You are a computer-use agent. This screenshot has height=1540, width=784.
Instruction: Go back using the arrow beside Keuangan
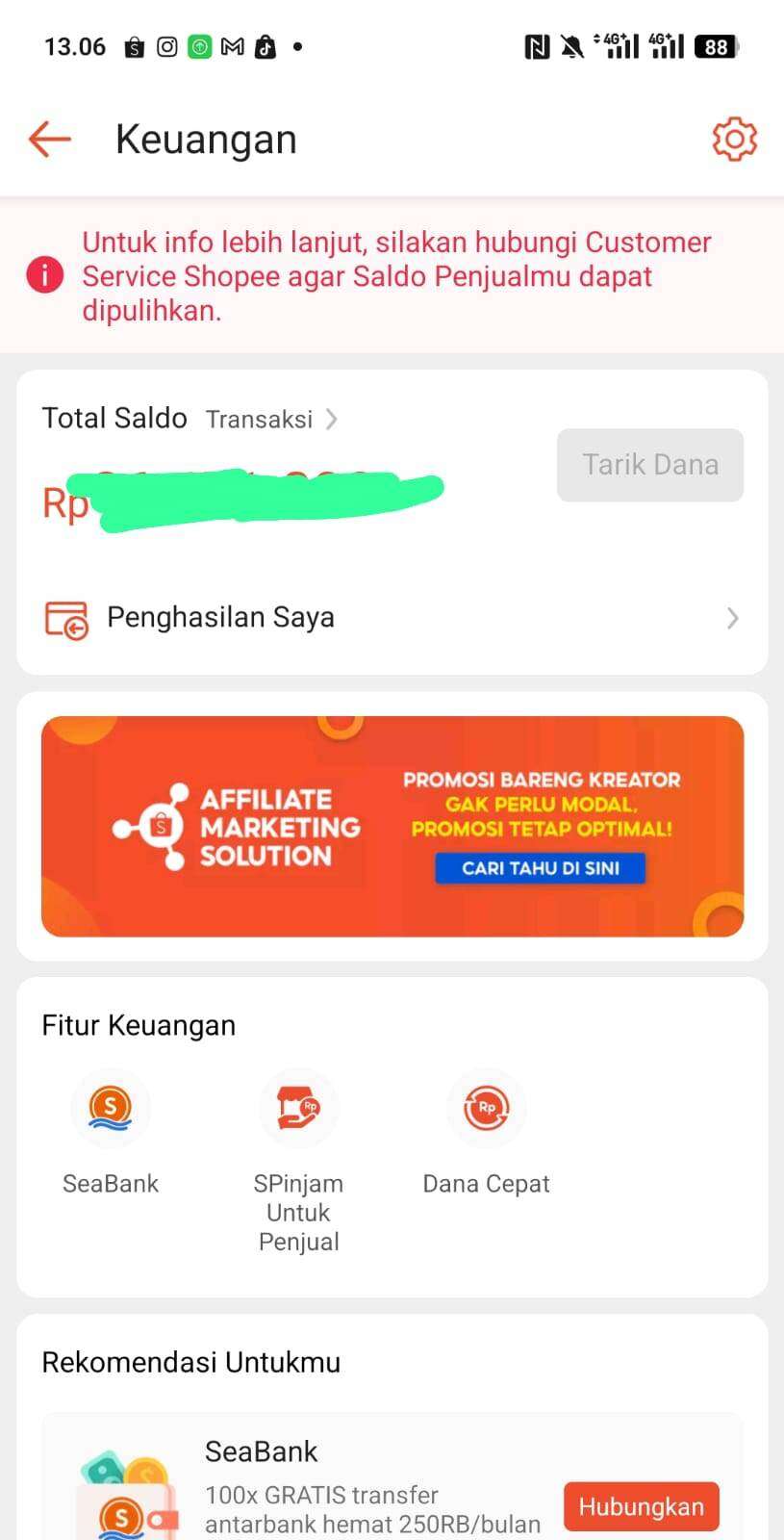click(50, 140)
